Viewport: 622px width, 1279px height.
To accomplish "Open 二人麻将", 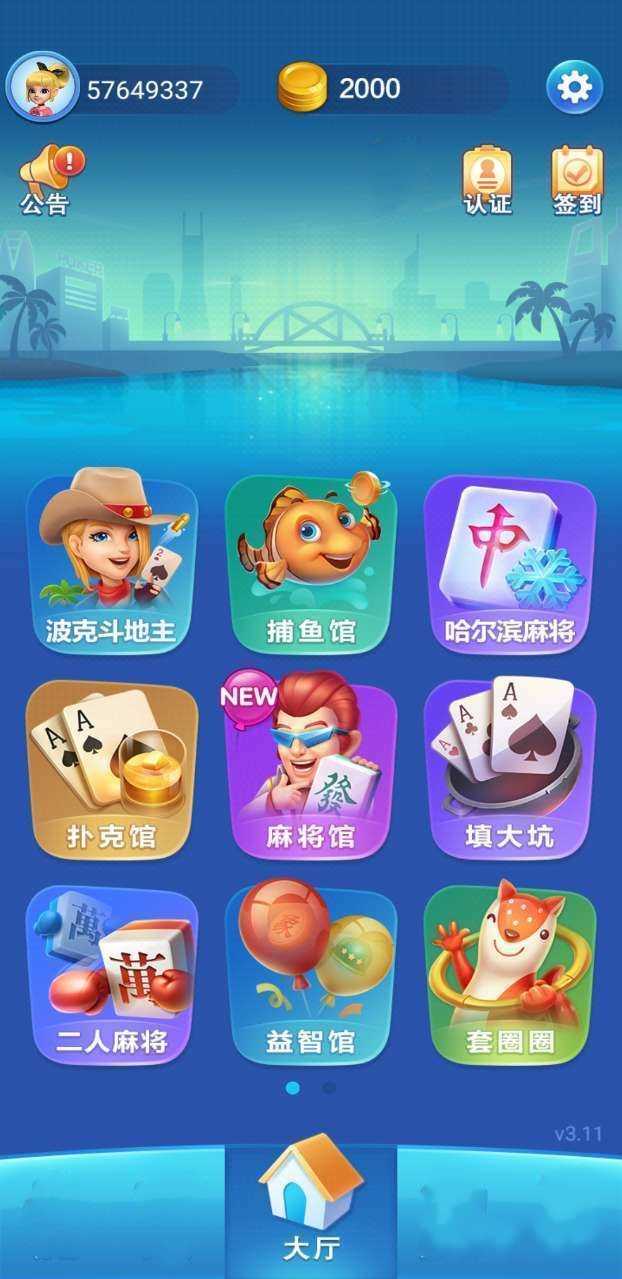I will point(111,972).
